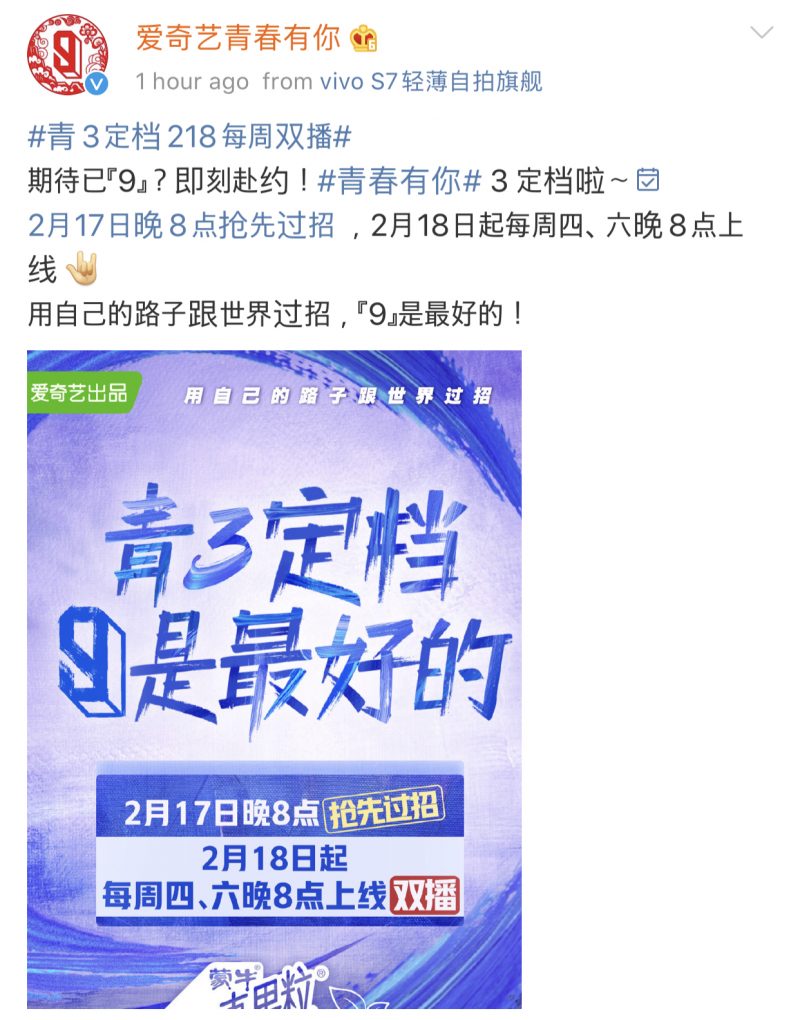Expand the post options chevron
The height and width of the screenshot is (1020, 800).
762,34
